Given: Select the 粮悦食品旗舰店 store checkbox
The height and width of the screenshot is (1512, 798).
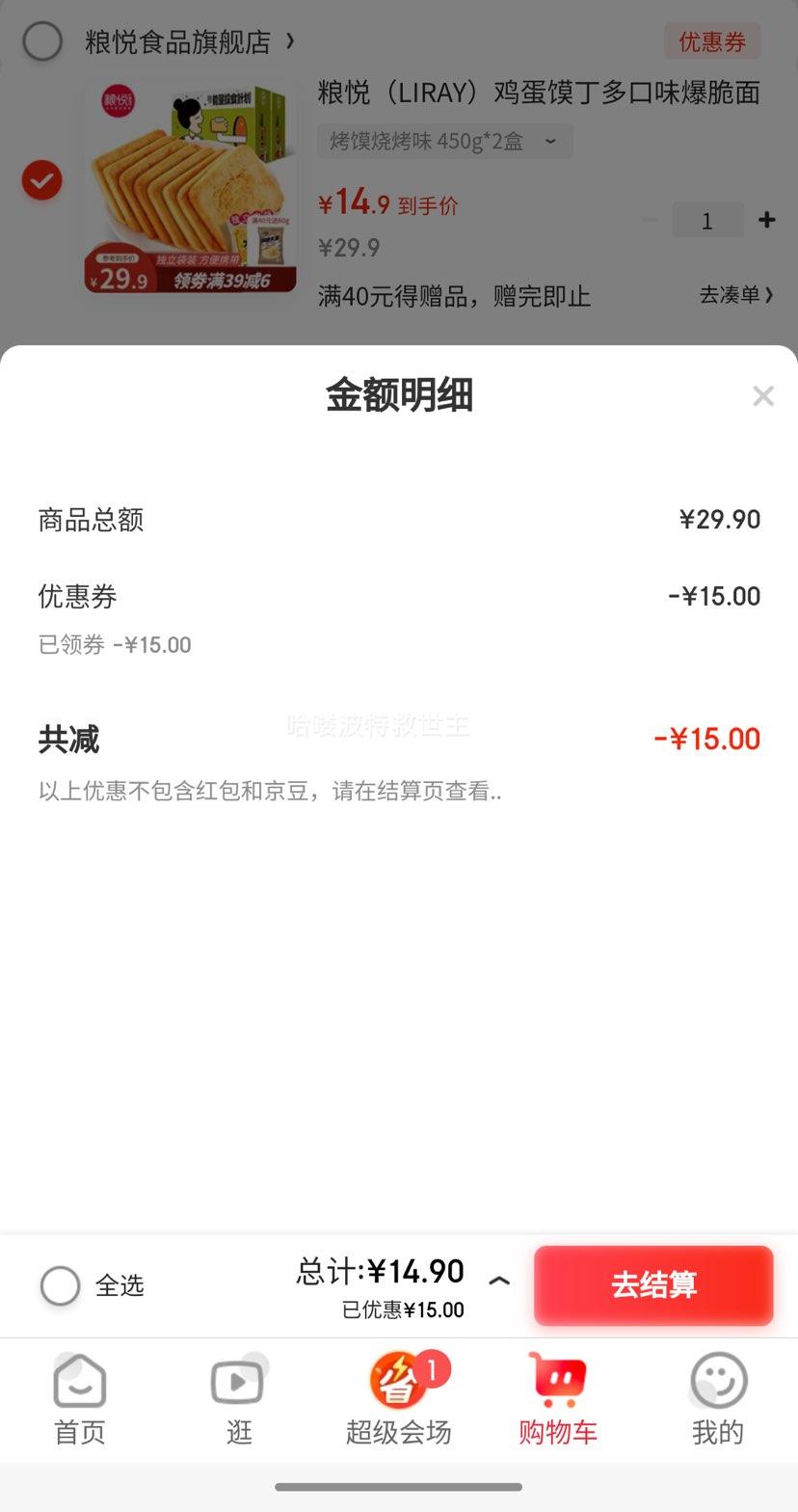Looking at the screenshot, I should [x=42, y=41].
